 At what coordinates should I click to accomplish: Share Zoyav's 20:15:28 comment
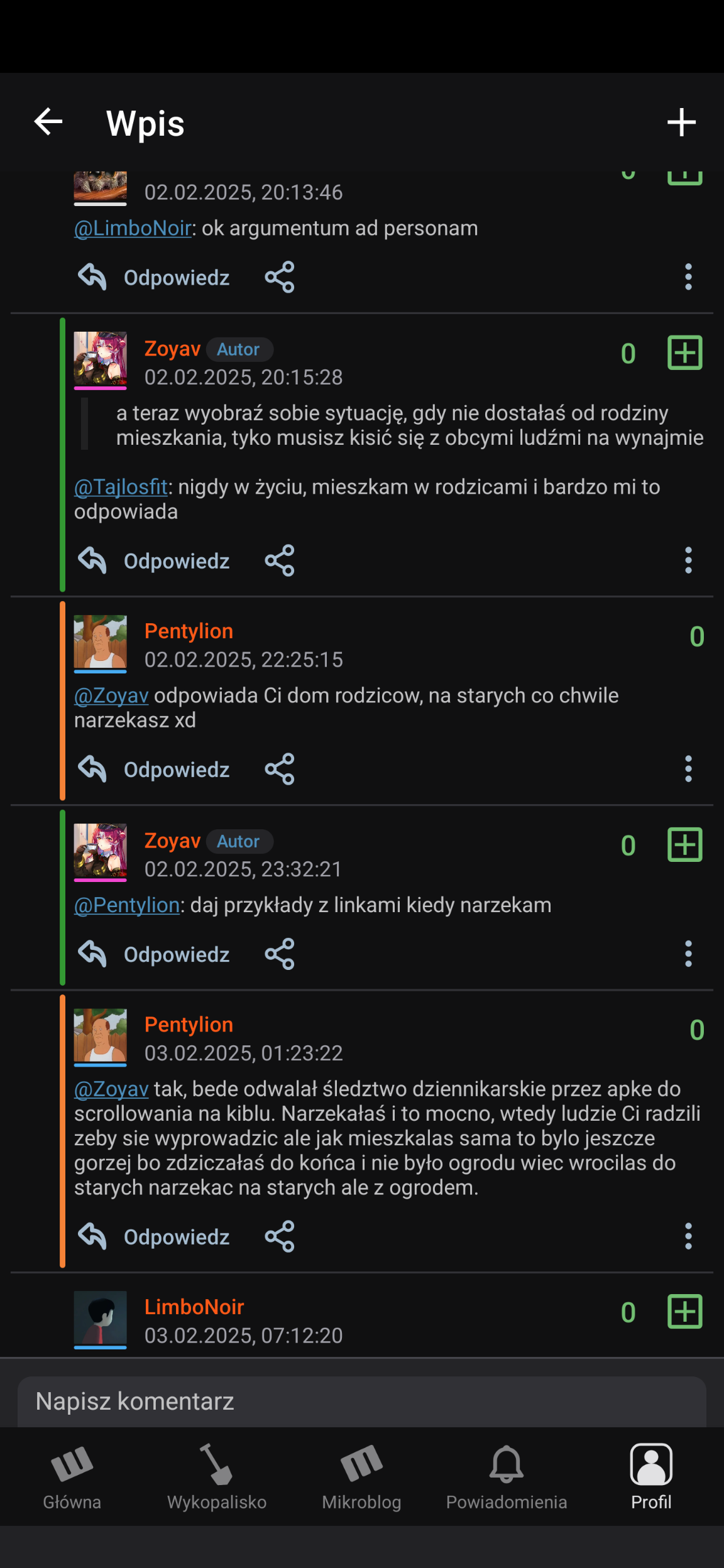[280, 560]
